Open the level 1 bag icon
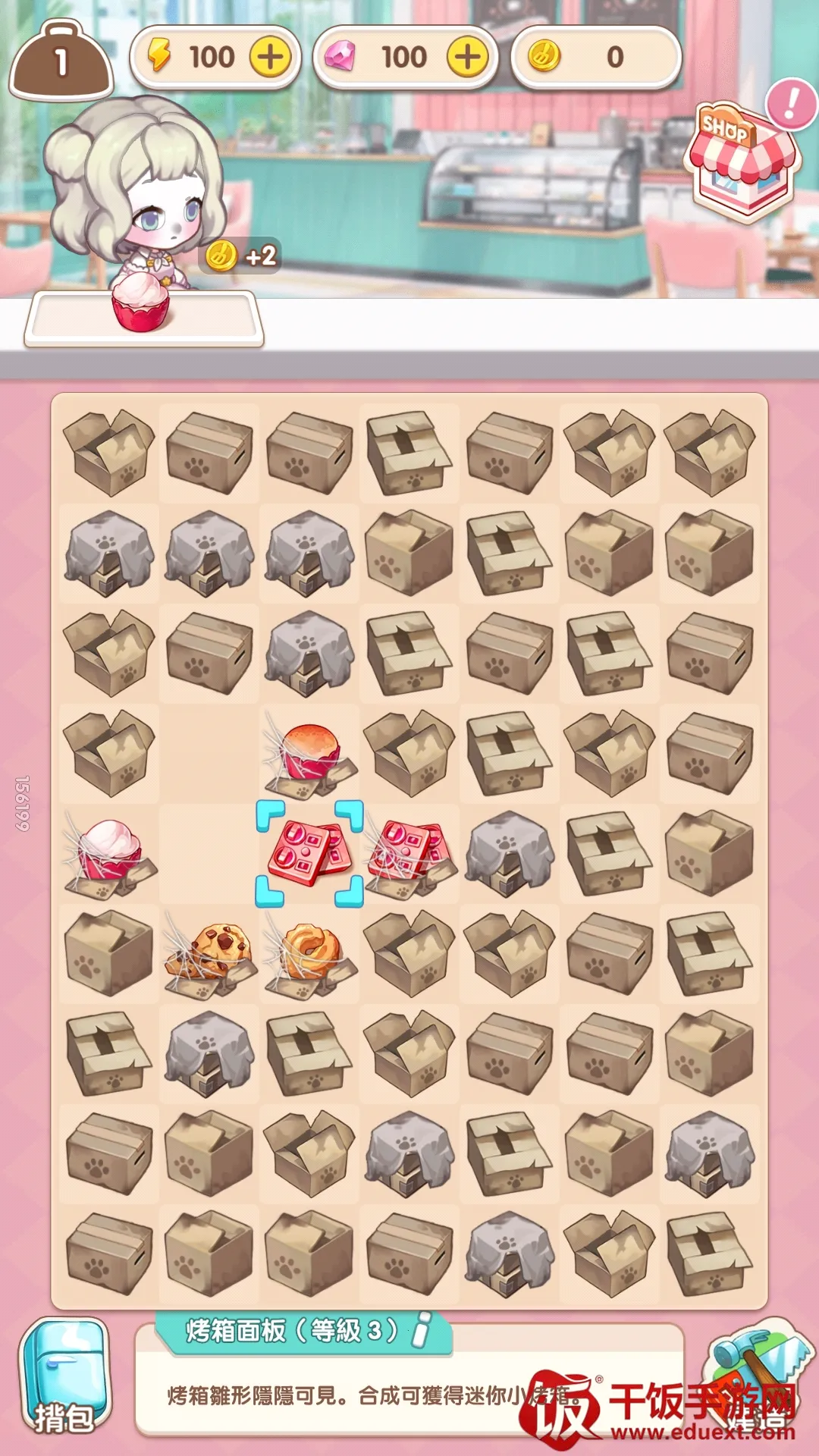The width and height of the screenshot is (819, 1456). 61,61
